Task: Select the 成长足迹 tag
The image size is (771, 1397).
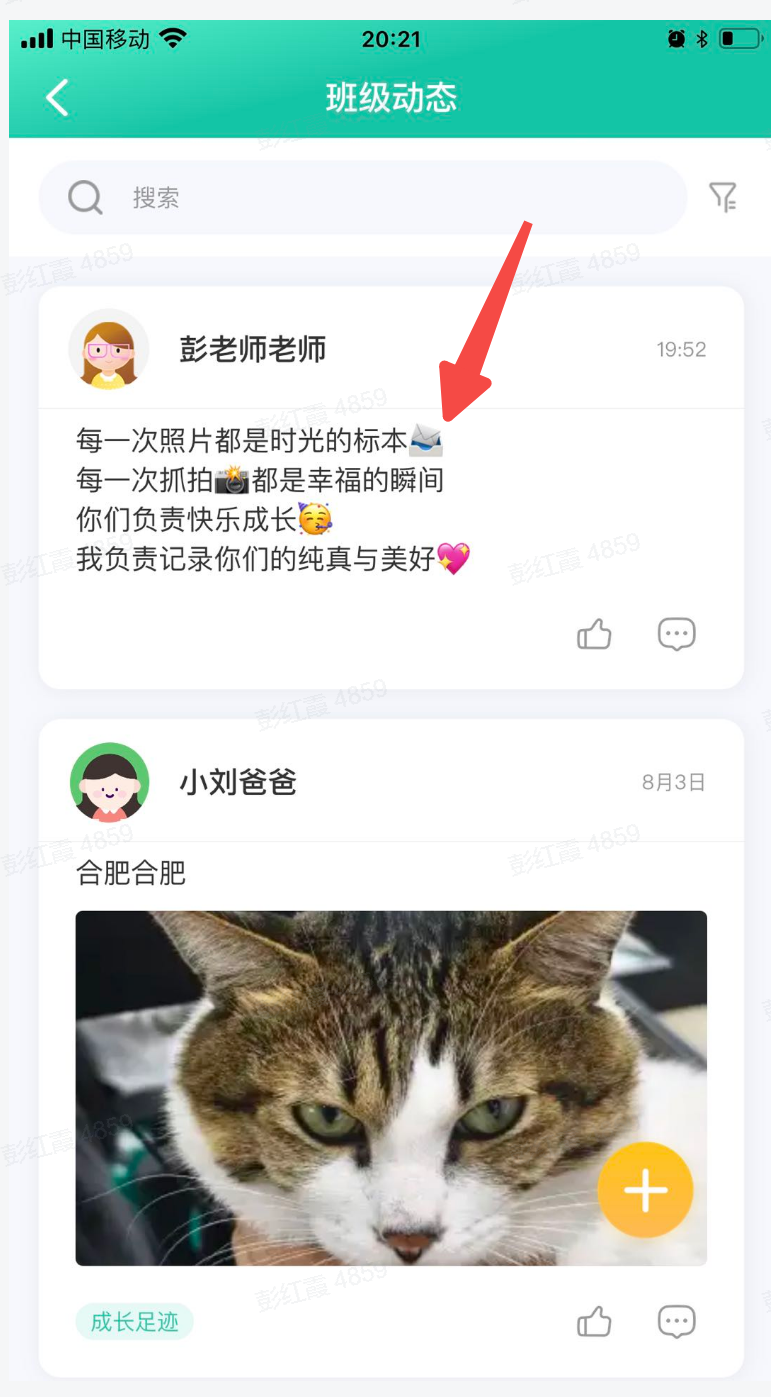Action: pos(134,1322)
